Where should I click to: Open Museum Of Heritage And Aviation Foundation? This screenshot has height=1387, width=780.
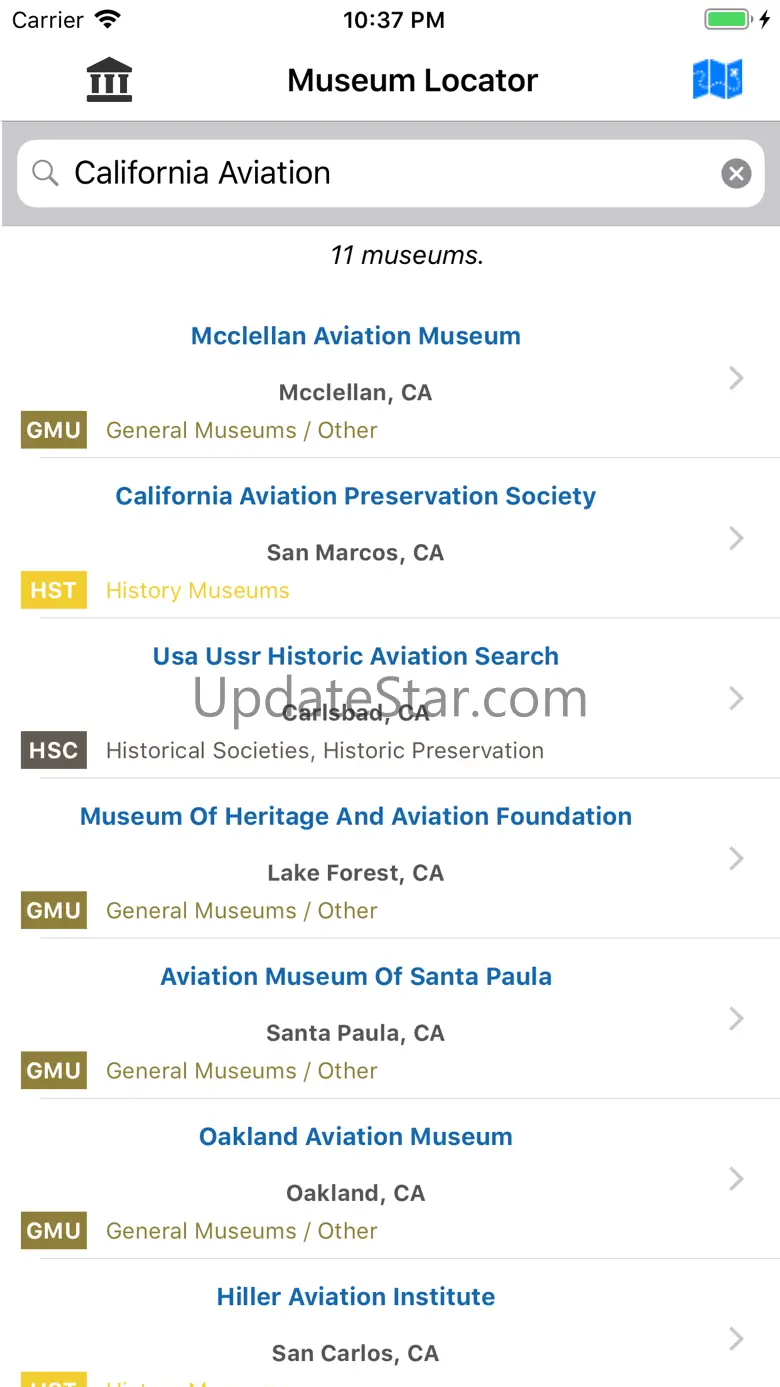(x=390, y=859)
